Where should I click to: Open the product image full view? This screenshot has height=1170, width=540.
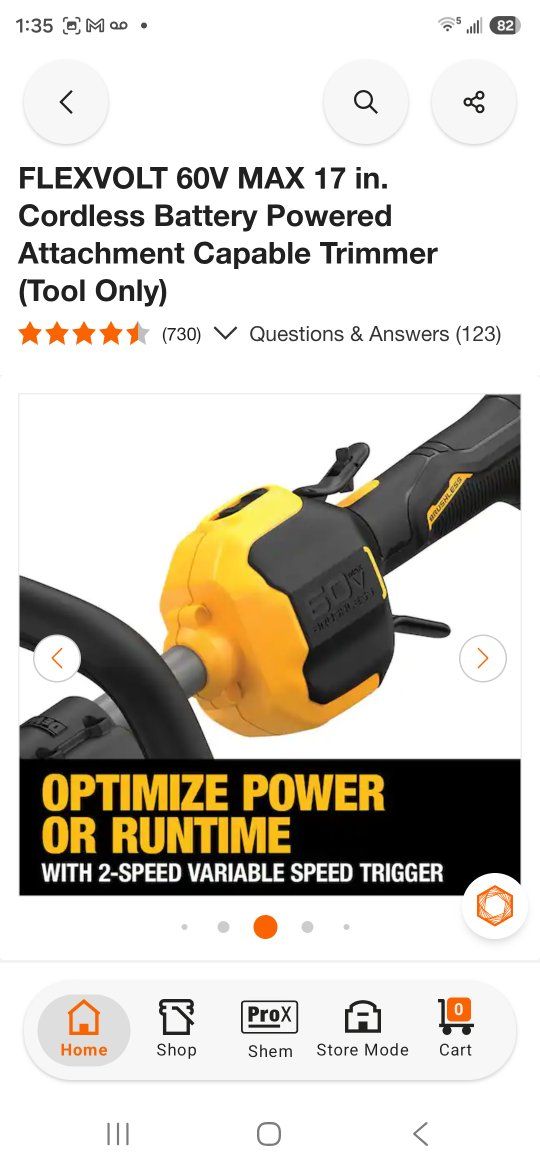coord(270,645)
